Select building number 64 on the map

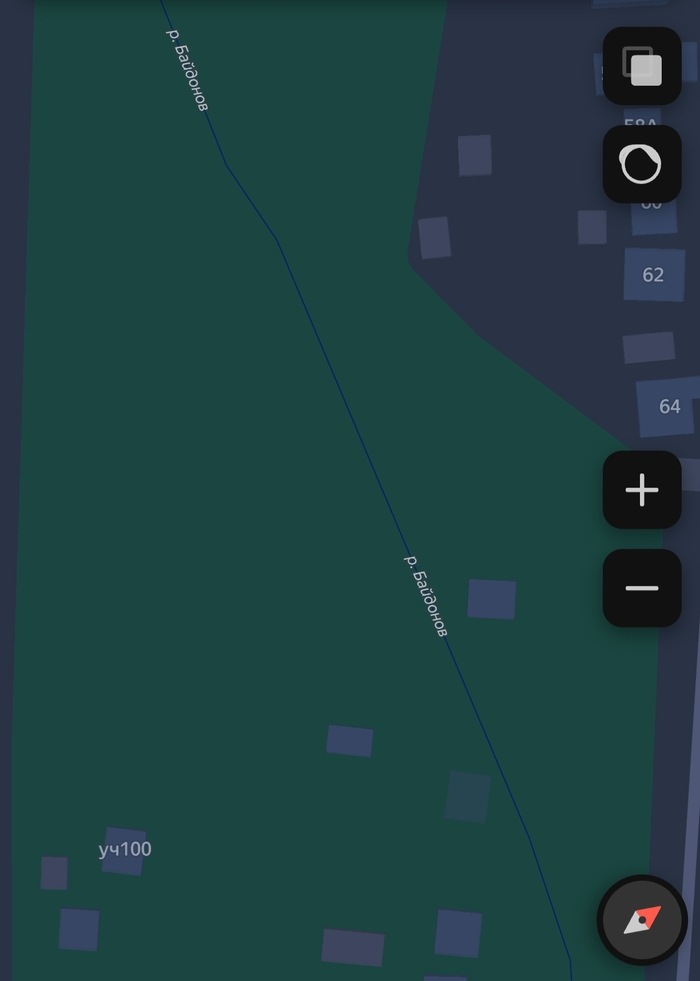coord(668,406)
